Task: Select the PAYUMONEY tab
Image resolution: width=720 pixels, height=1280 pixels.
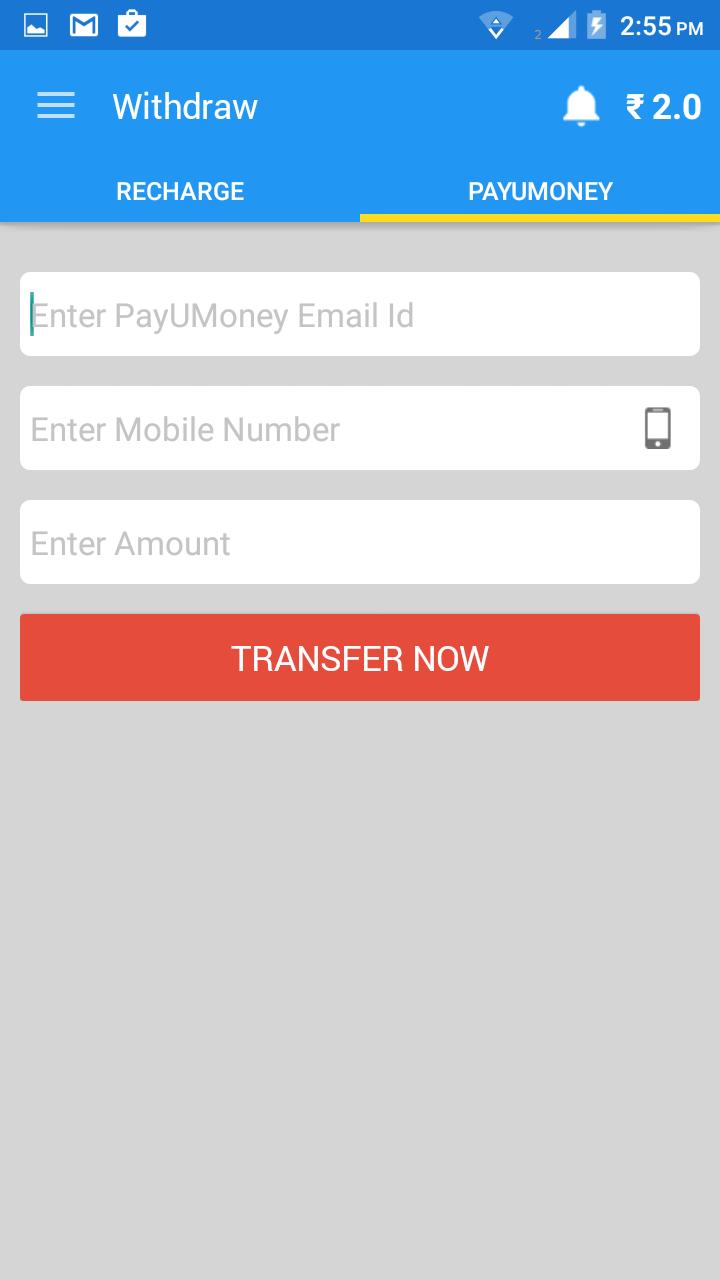Action: (x=540, y=191)
